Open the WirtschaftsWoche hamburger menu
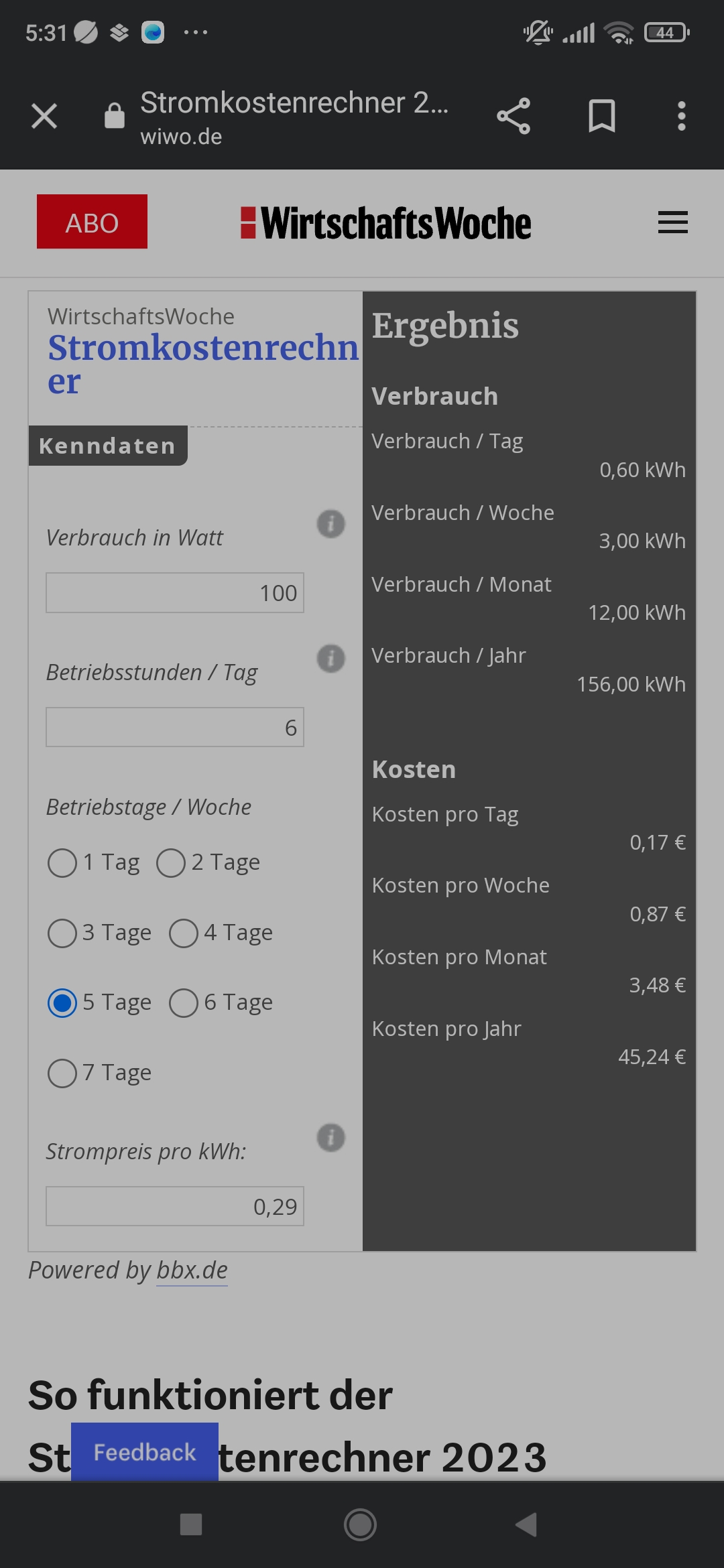 point(672,222)
